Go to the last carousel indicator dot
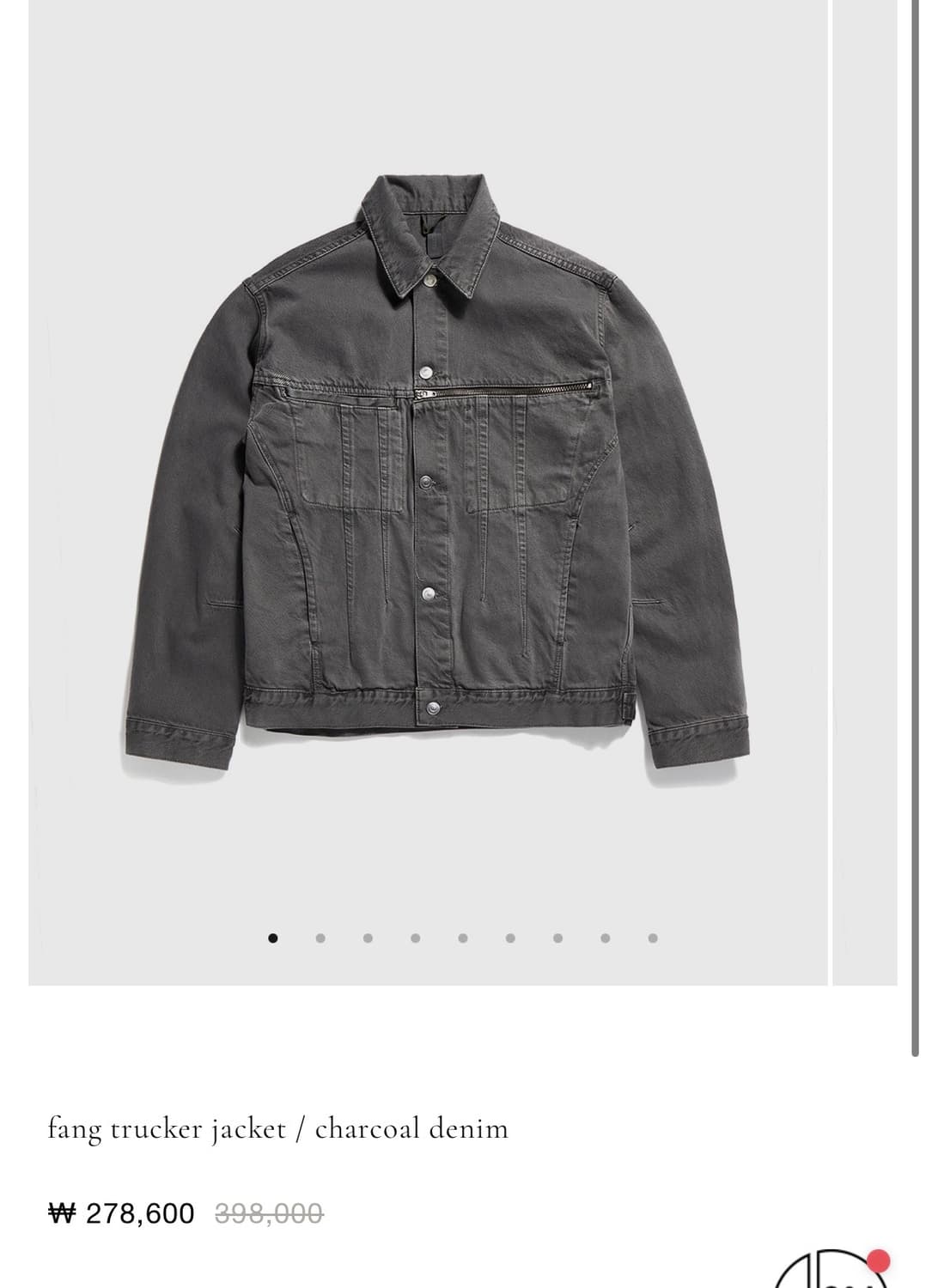926x1288 pixels. (x=653, y=939)
